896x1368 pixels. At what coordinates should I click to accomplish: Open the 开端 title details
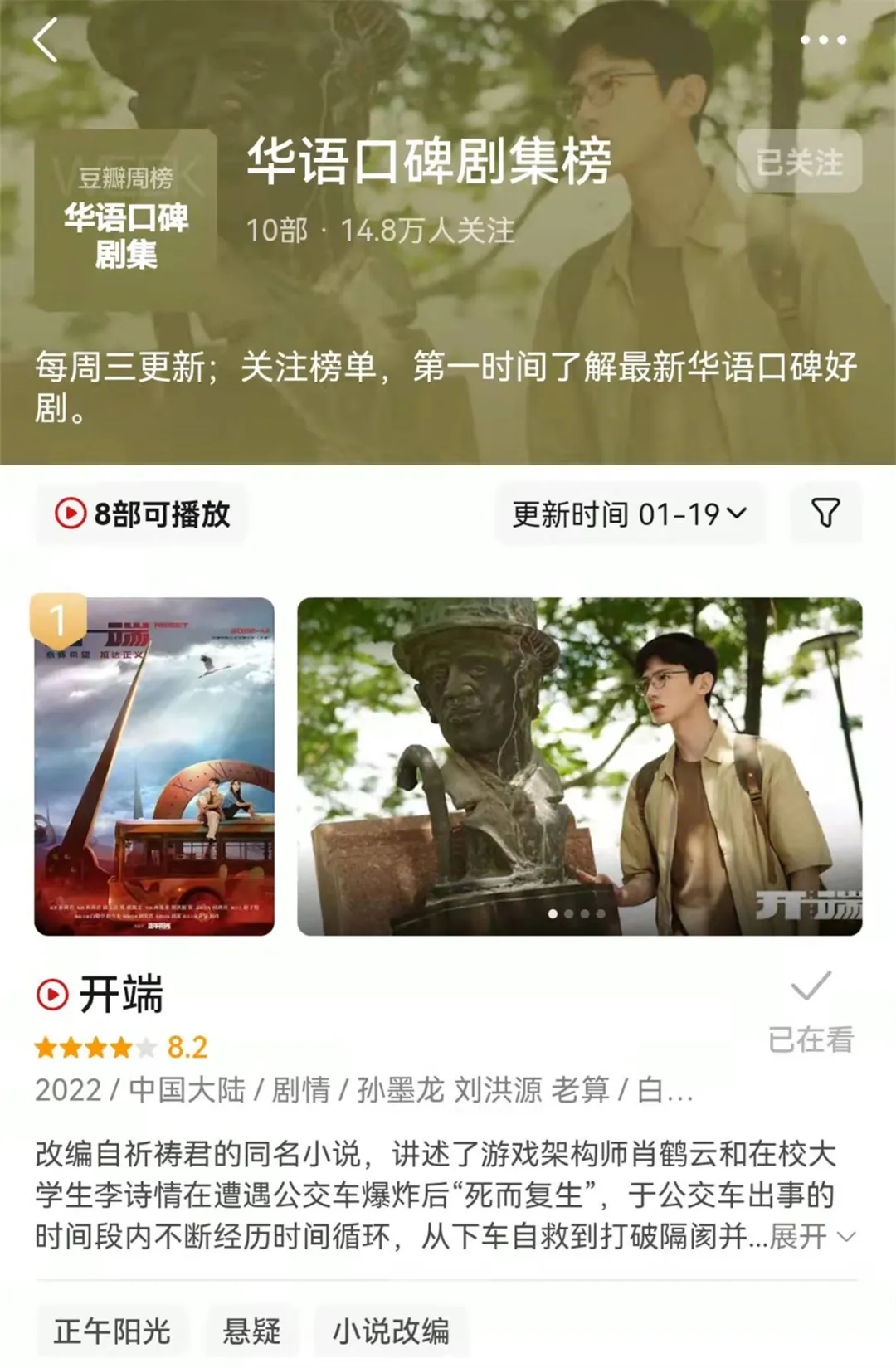click(x=121, y=994)
